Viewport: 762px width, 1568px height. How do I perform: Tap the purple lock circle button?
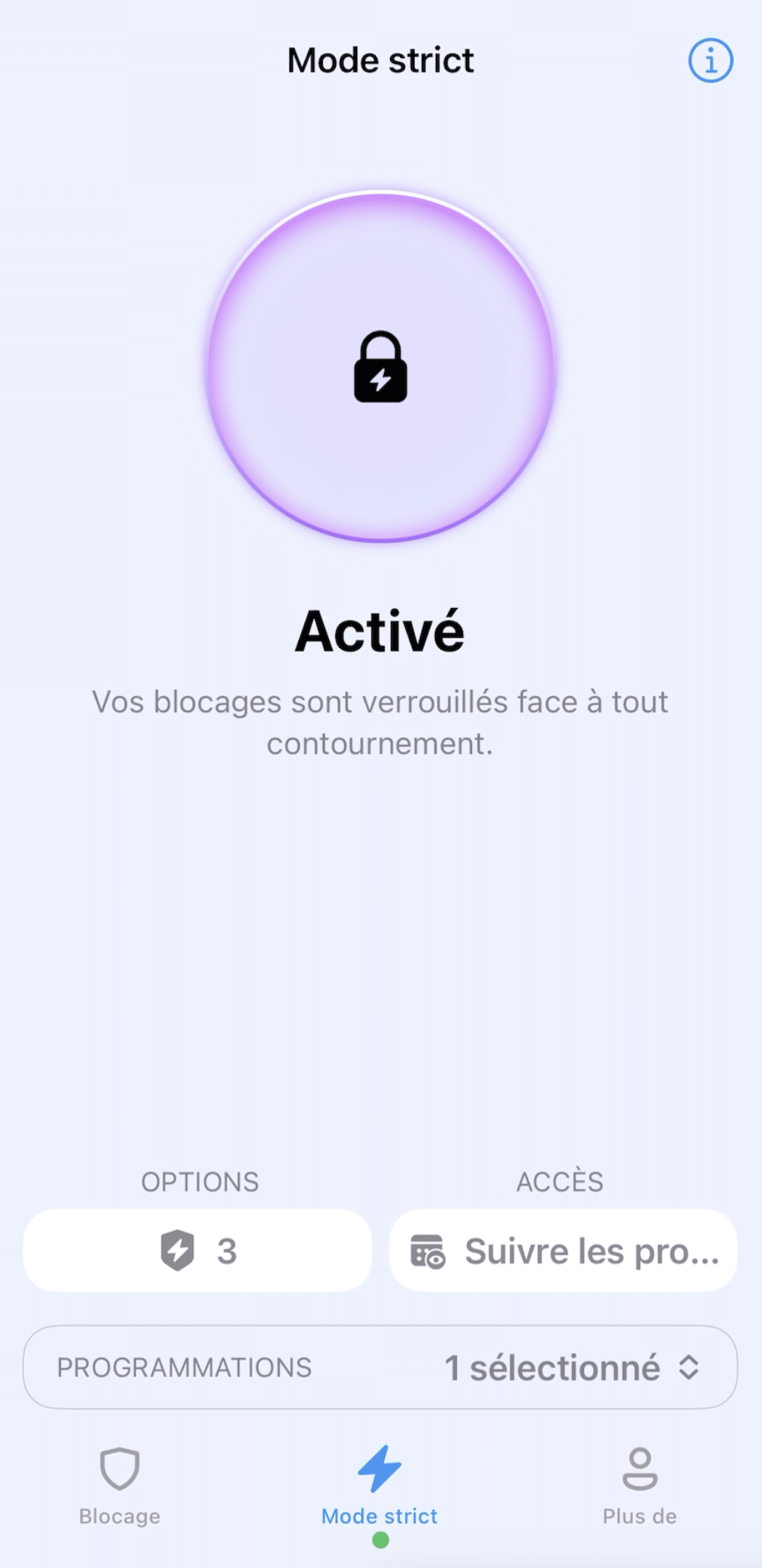(x=381, y=367)
